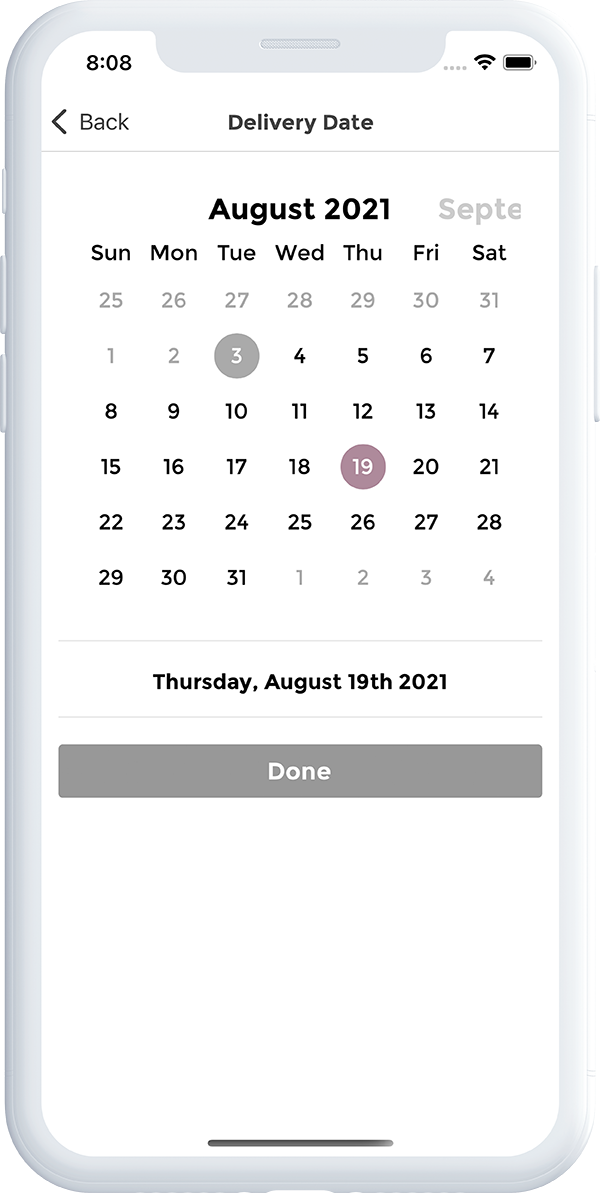This screenshot has height=1193, width=600.
Task: Tap the highlighted date August 19
Action: coord(363,466)
